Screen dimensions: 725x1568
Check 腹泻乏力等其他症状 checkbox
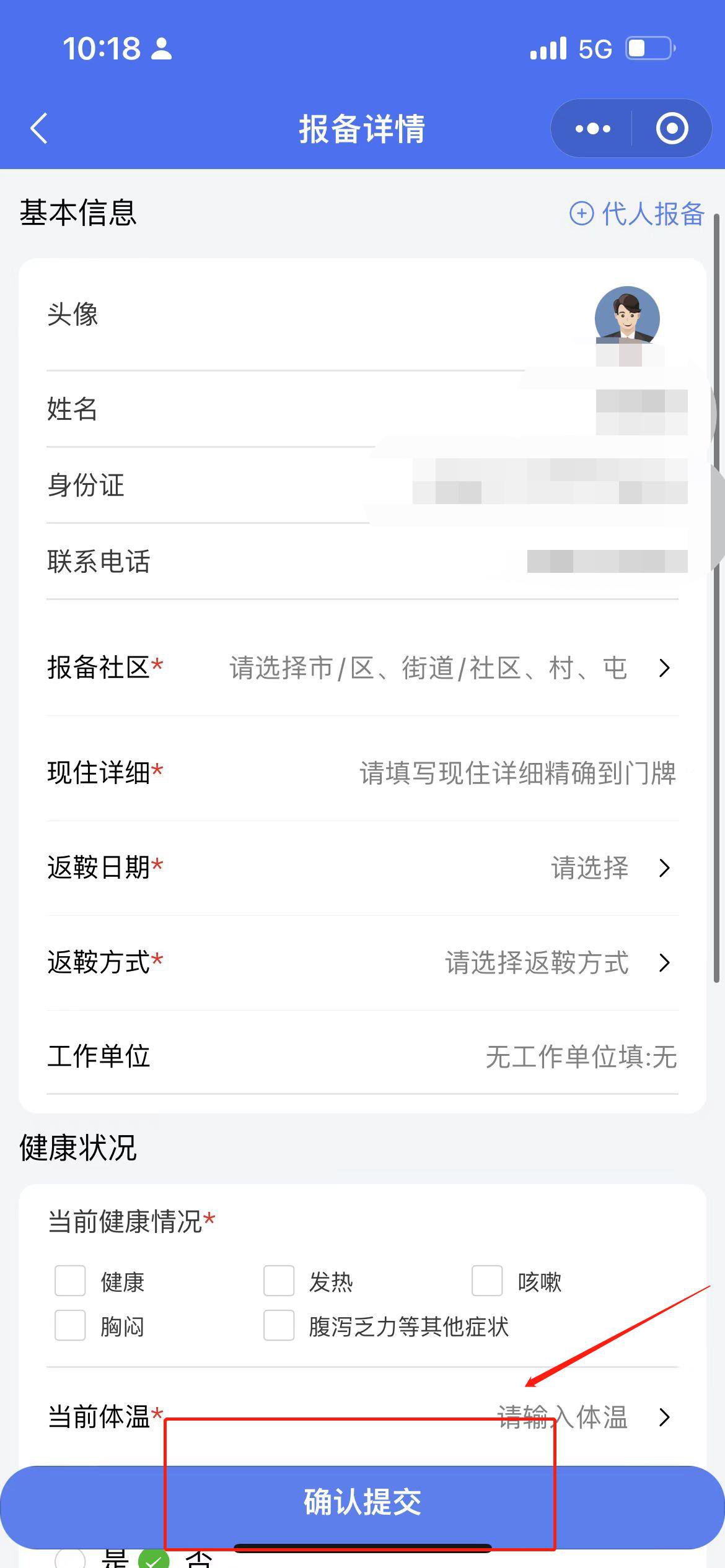pos(279,1325)
